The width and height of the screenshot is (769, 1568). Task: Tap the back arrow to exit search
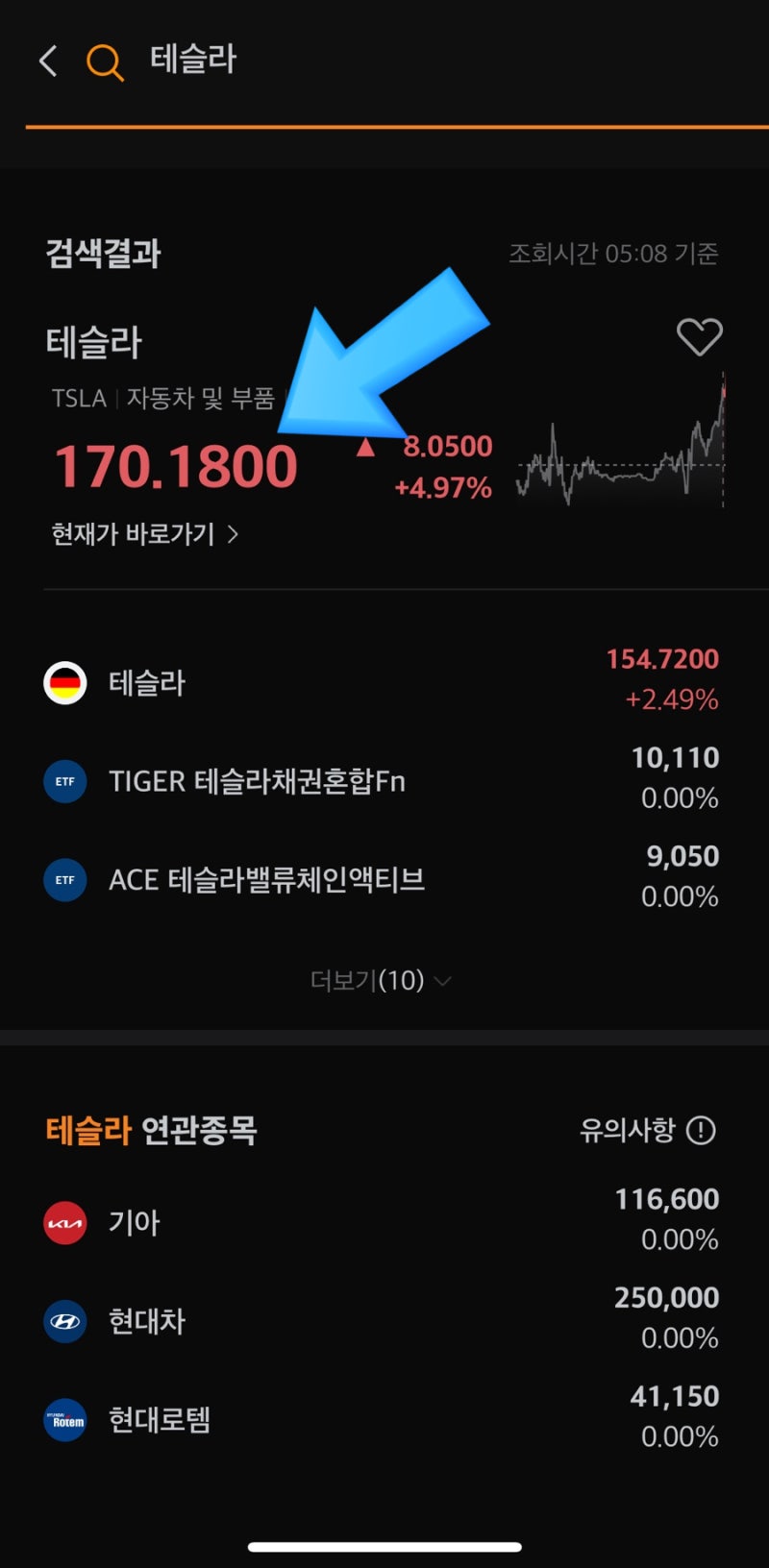46,60
